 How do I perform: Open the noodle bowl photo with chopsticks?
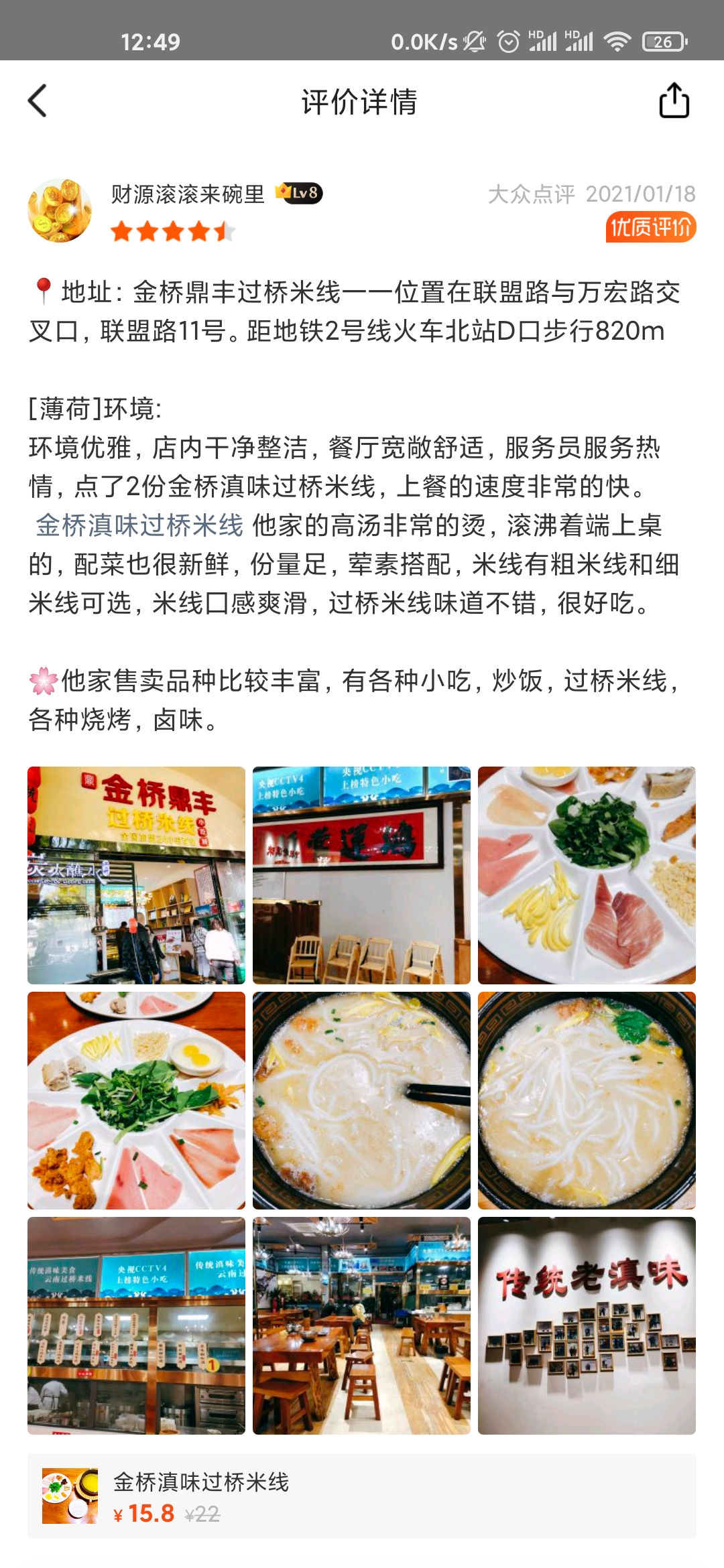(x=361, y=1100)
